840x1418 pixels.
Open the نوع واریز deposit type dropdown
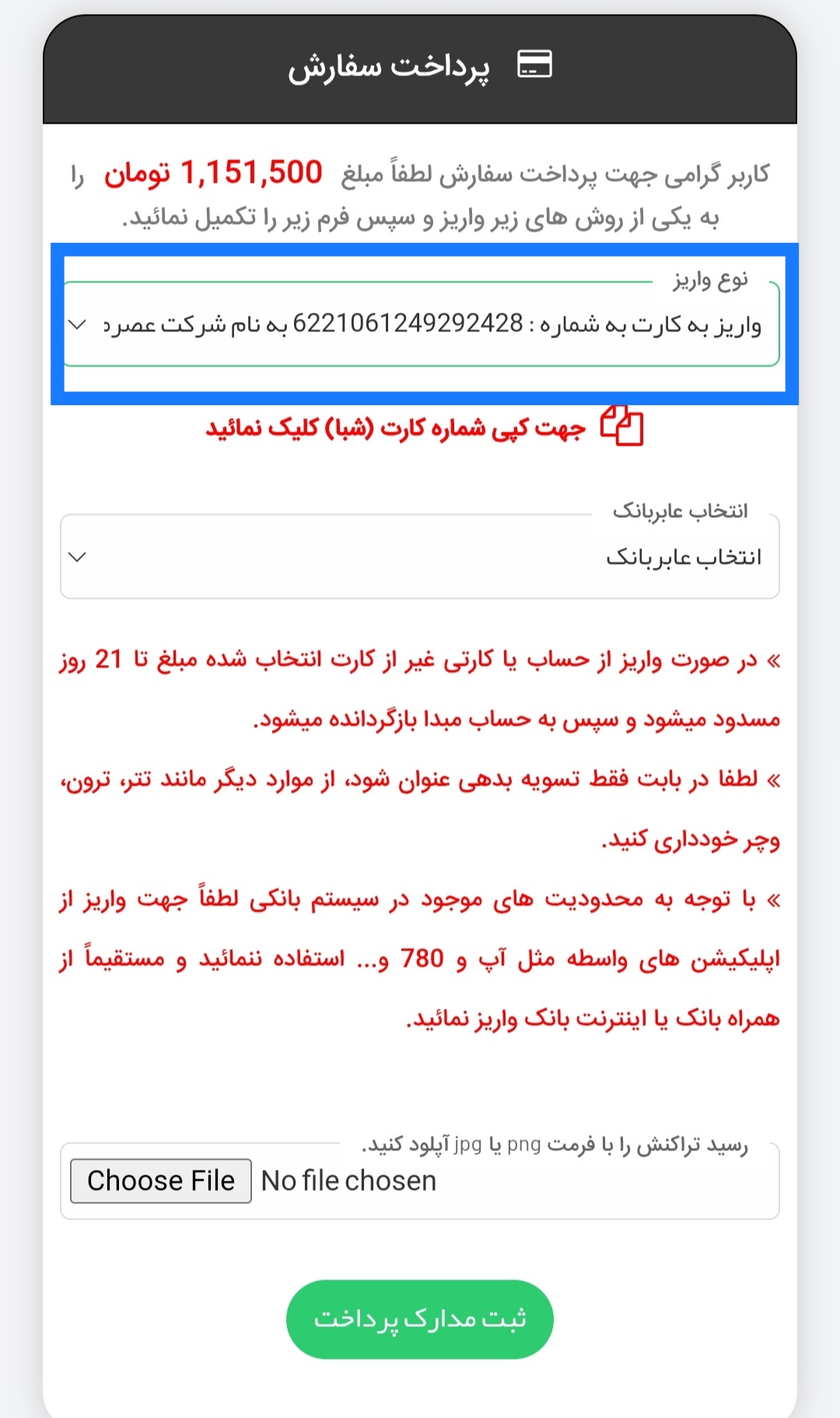click(x=420, y=324)
